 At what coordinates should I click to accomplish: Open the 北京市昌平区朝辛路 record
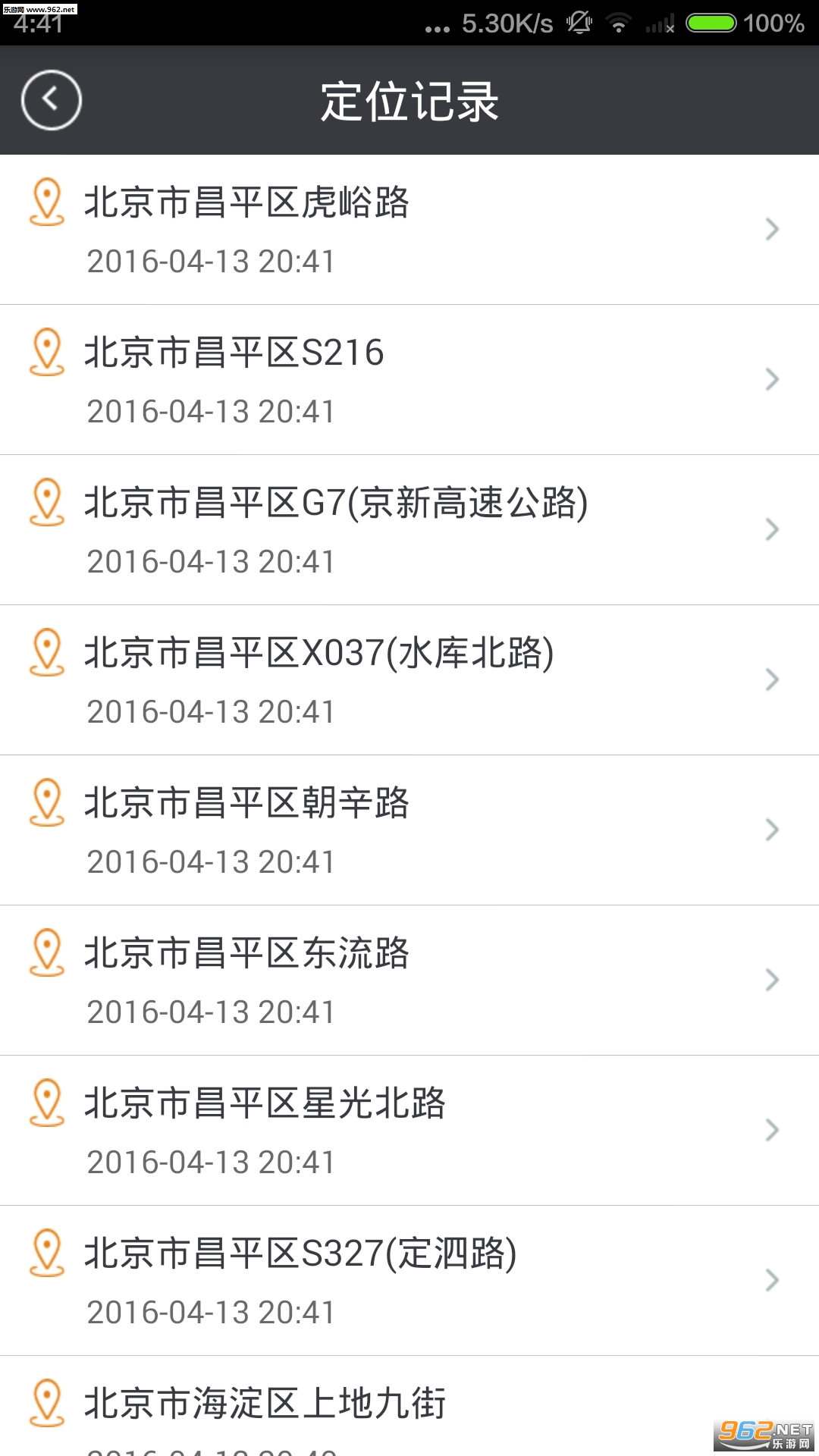click(x=409, y=830)
